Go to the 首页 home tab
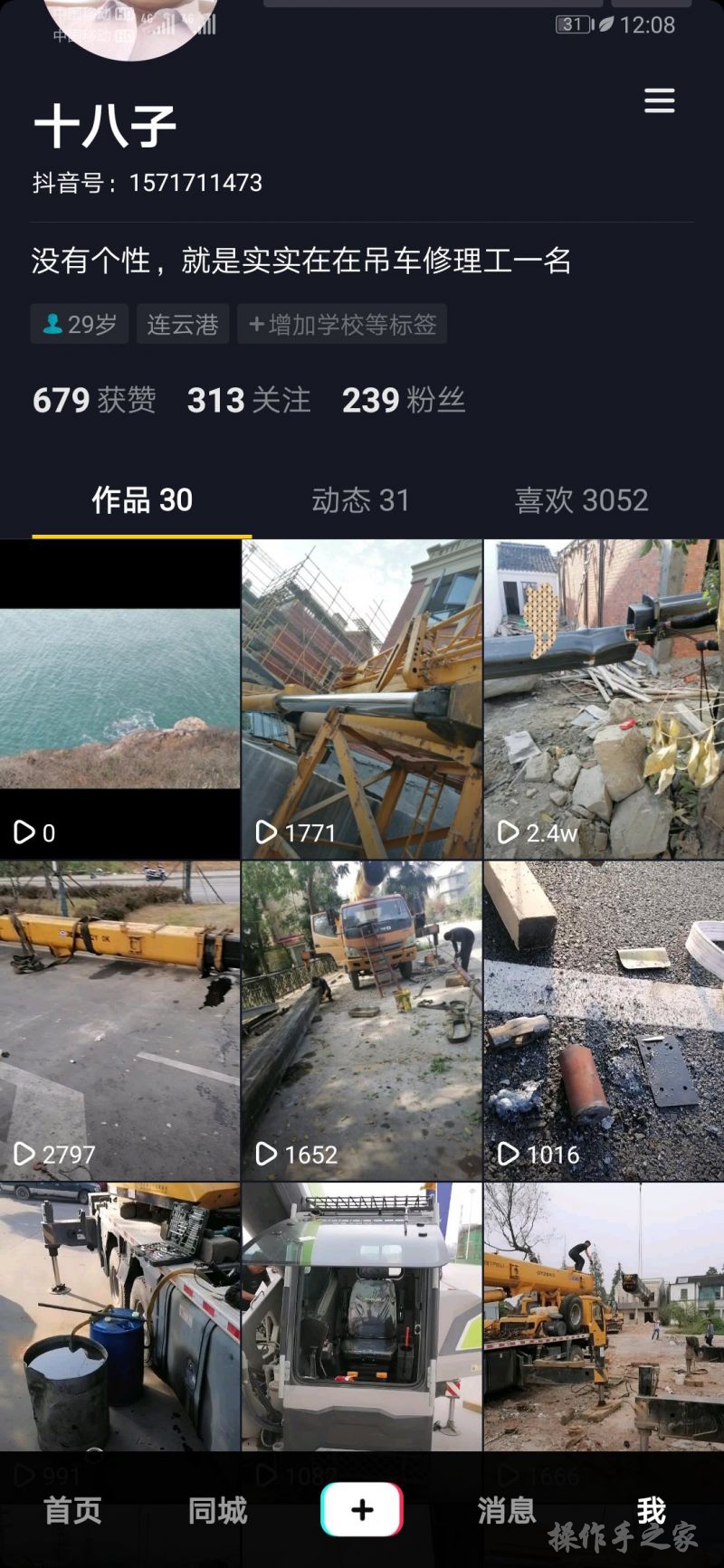724x1568 pixels. pos(72,1510)
